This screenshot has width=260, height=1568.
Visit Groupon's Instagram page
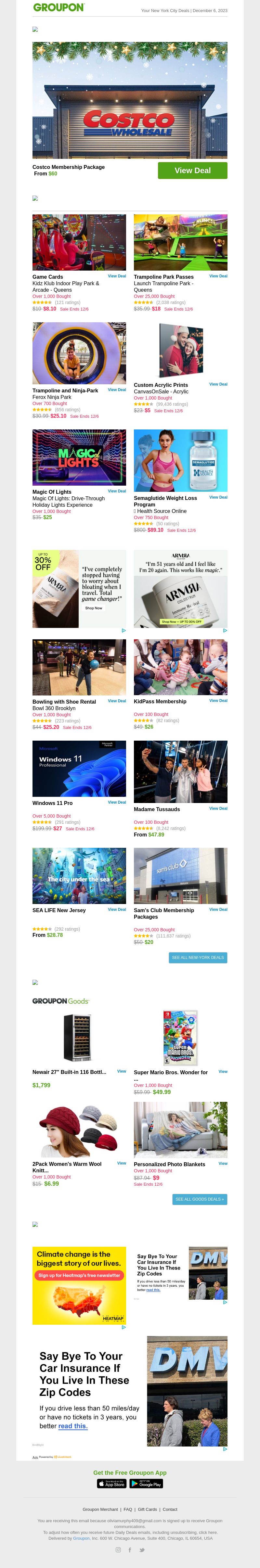click(x=118, y=1550)
